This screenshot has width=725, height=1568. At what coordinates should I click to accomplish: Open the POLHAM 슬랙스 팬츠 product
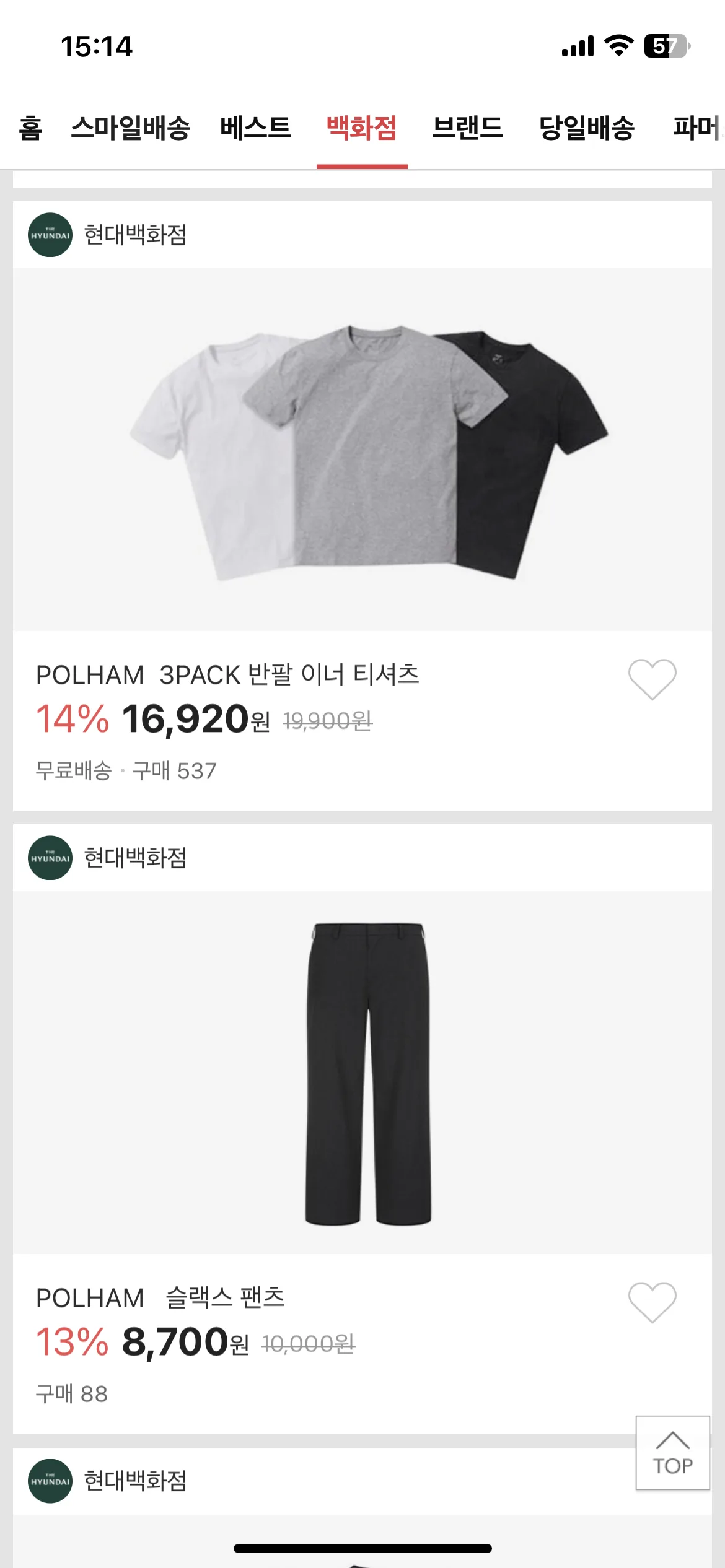tap(368, 1073)
